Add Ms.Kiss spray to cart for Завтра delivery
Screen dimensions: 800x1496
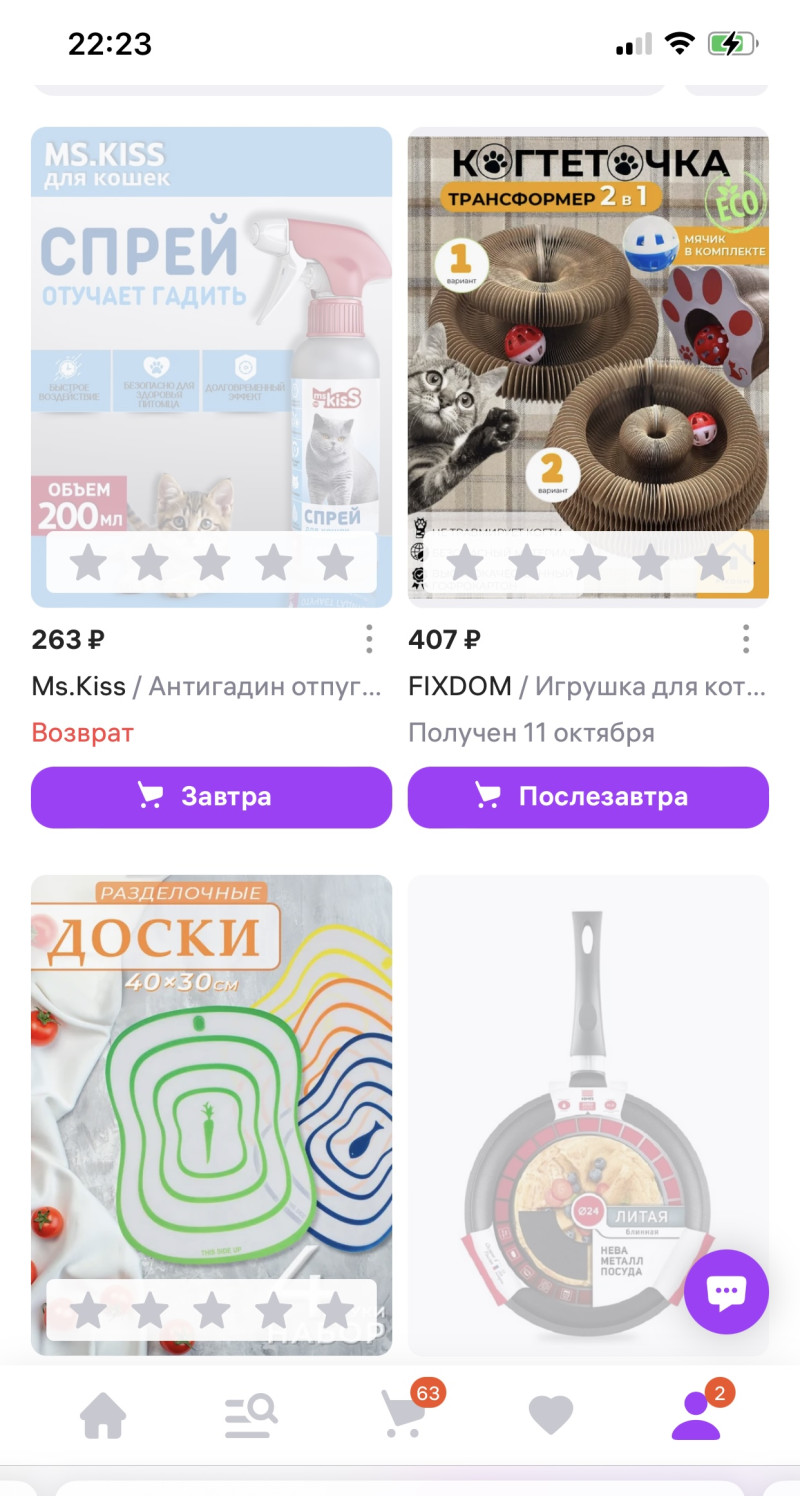[x=211, y=797]
